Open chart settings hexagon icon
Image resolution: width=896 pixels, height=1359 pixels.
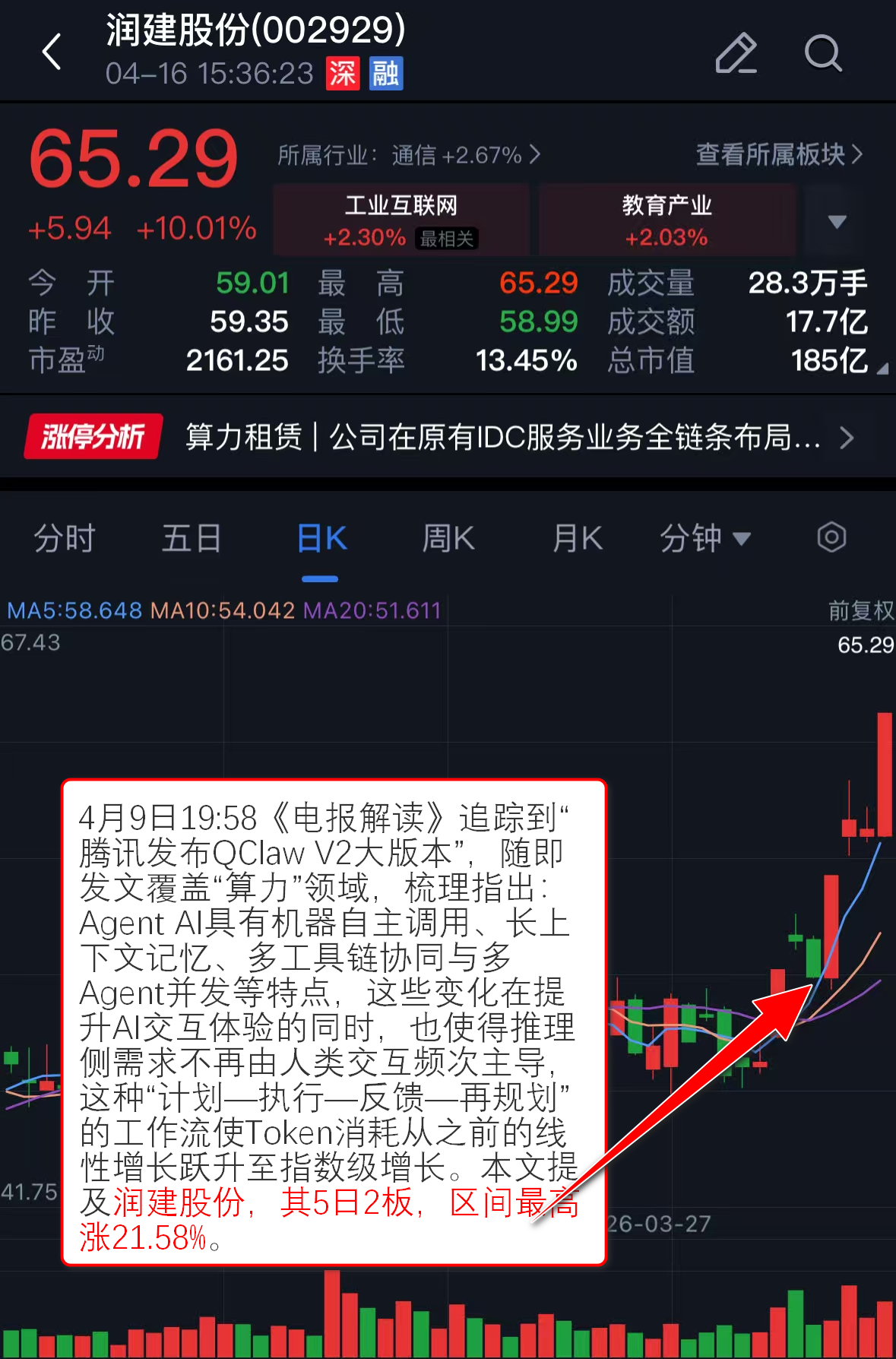(831, 537)
